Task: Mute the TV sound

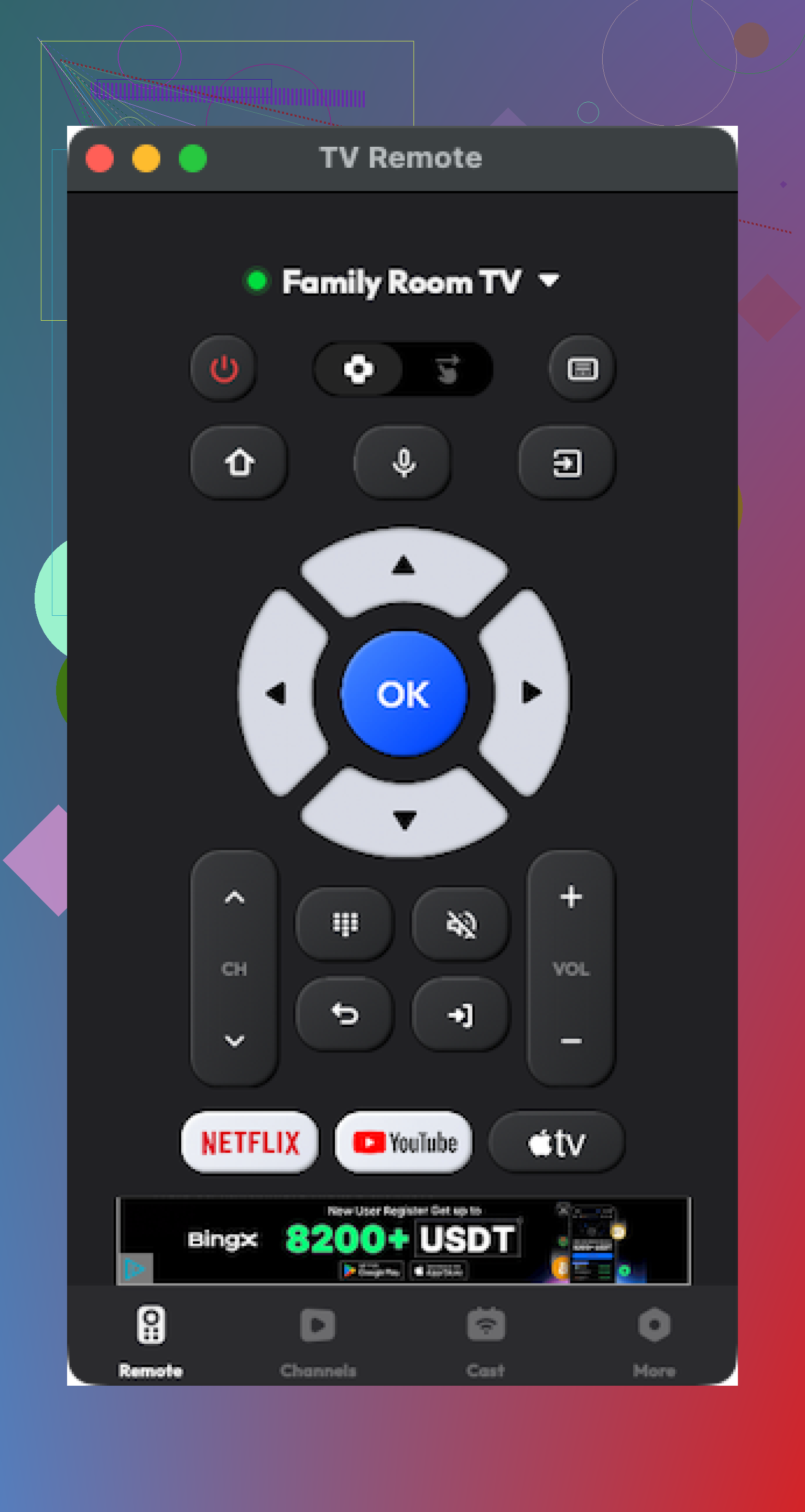Action: click(x=461, y=924)
